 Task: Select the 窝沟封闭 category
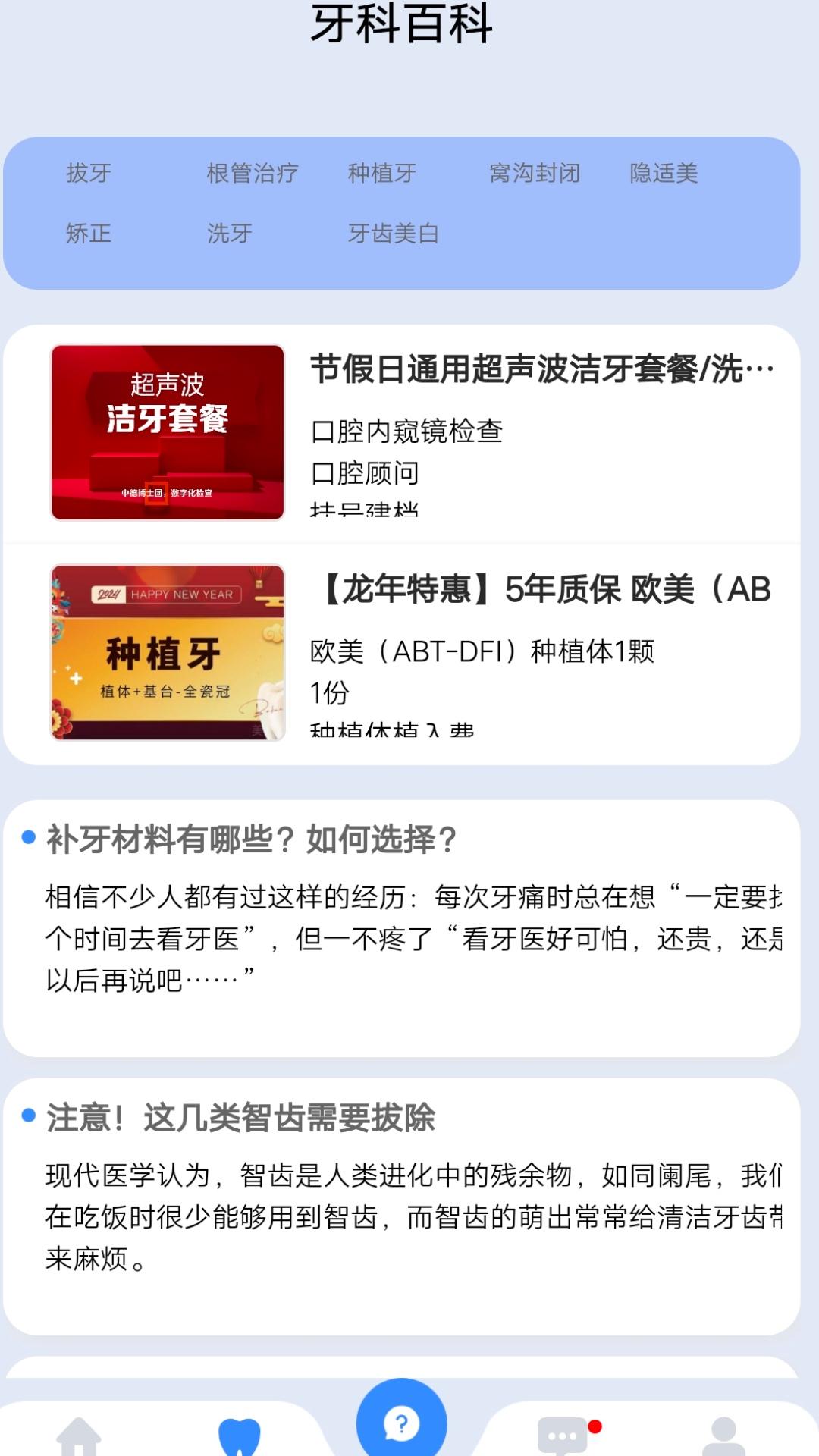pyautogui.click(x=535, y=173)
